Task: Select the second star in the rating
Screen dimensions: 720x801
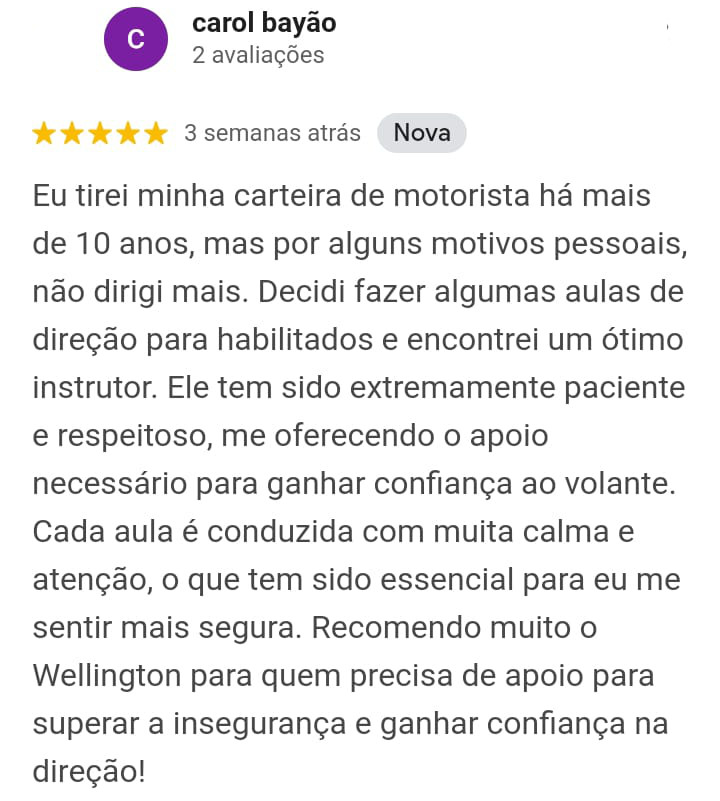Action: coord(74,132)
